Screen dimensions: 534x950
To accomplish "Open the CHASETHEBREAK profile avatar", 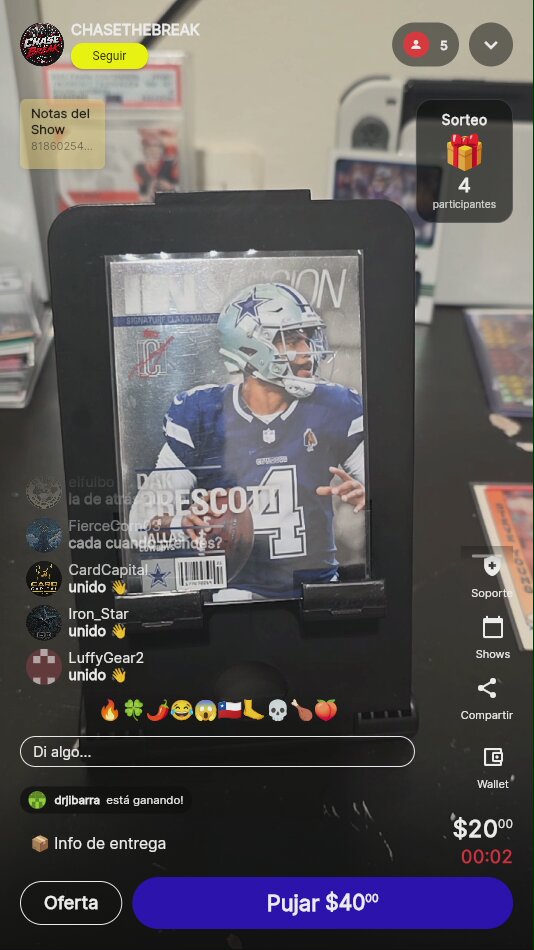I will pyautogui.click(x=42, y=44).
